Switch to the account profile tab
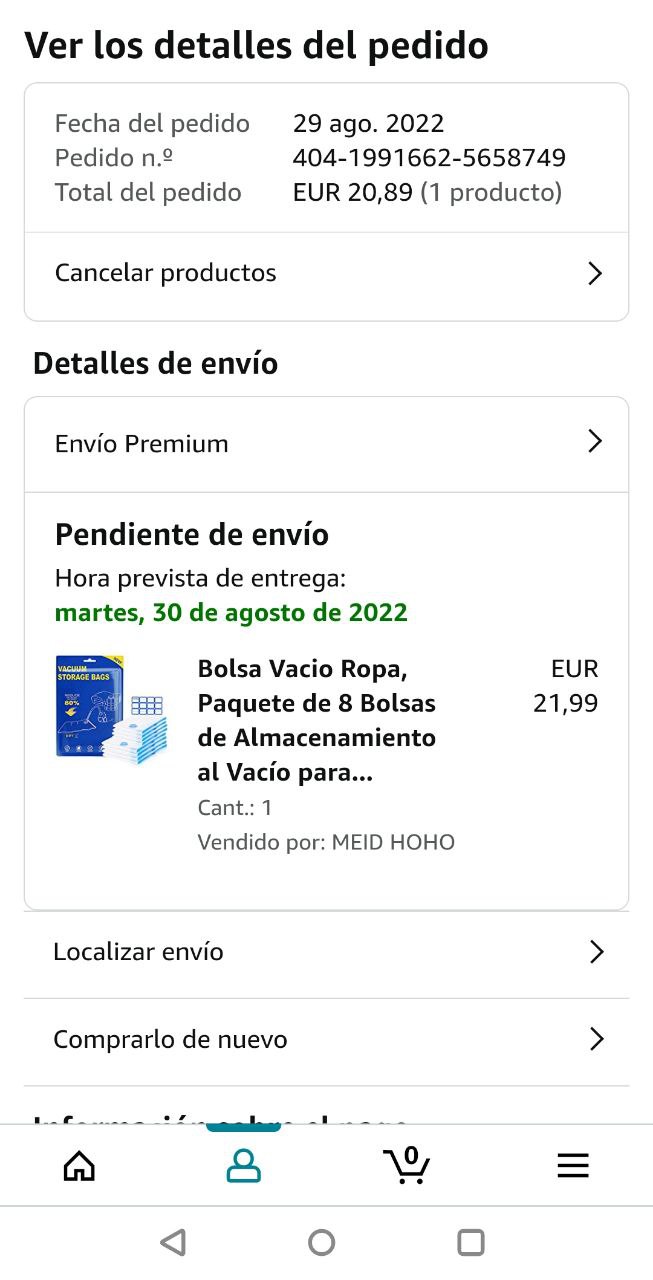The width and height of the screenshot is (653, 1280). pos(243,1166)
